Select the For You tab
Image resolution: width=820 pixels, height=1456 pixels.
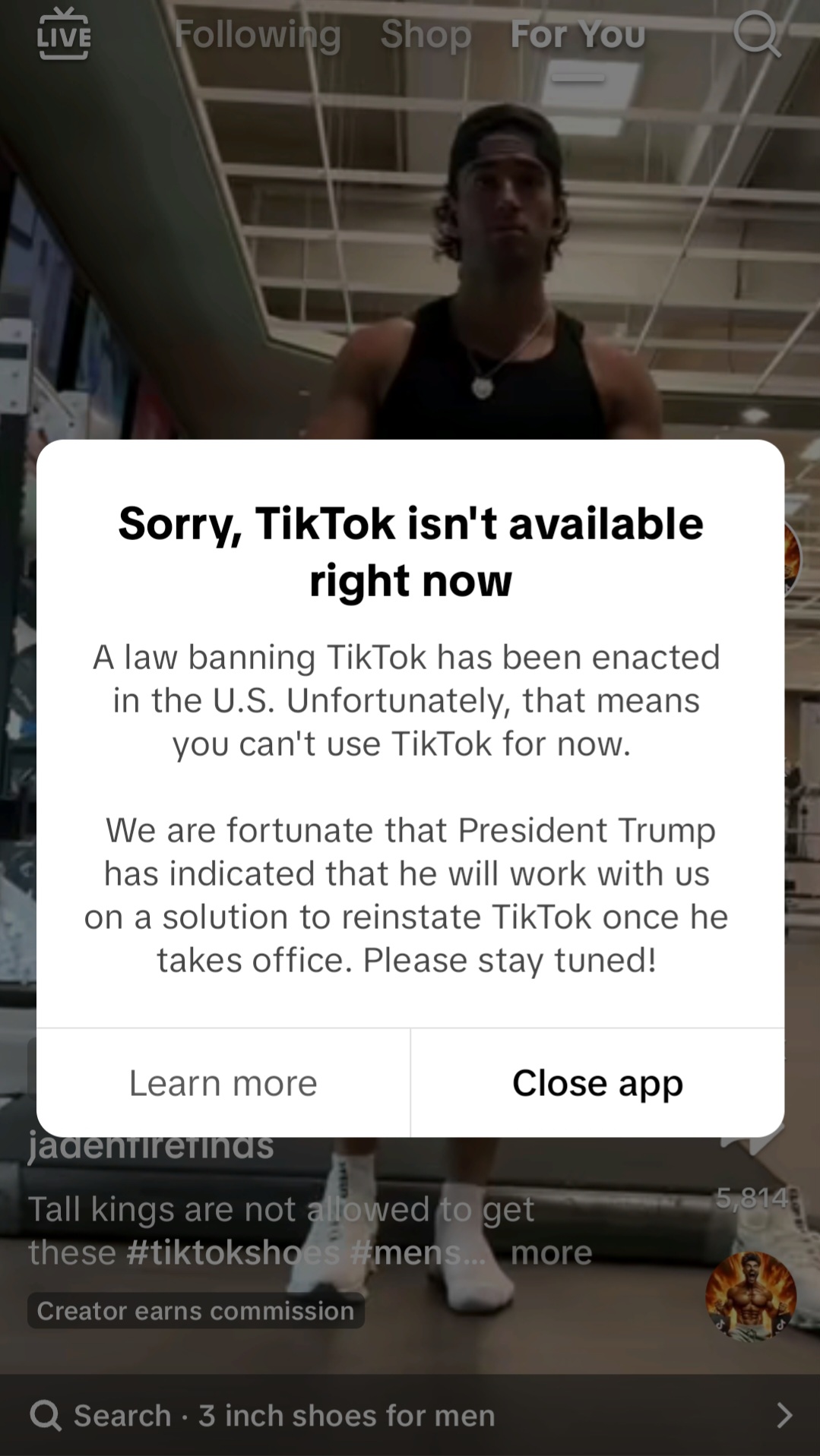[x=578, y=35]
